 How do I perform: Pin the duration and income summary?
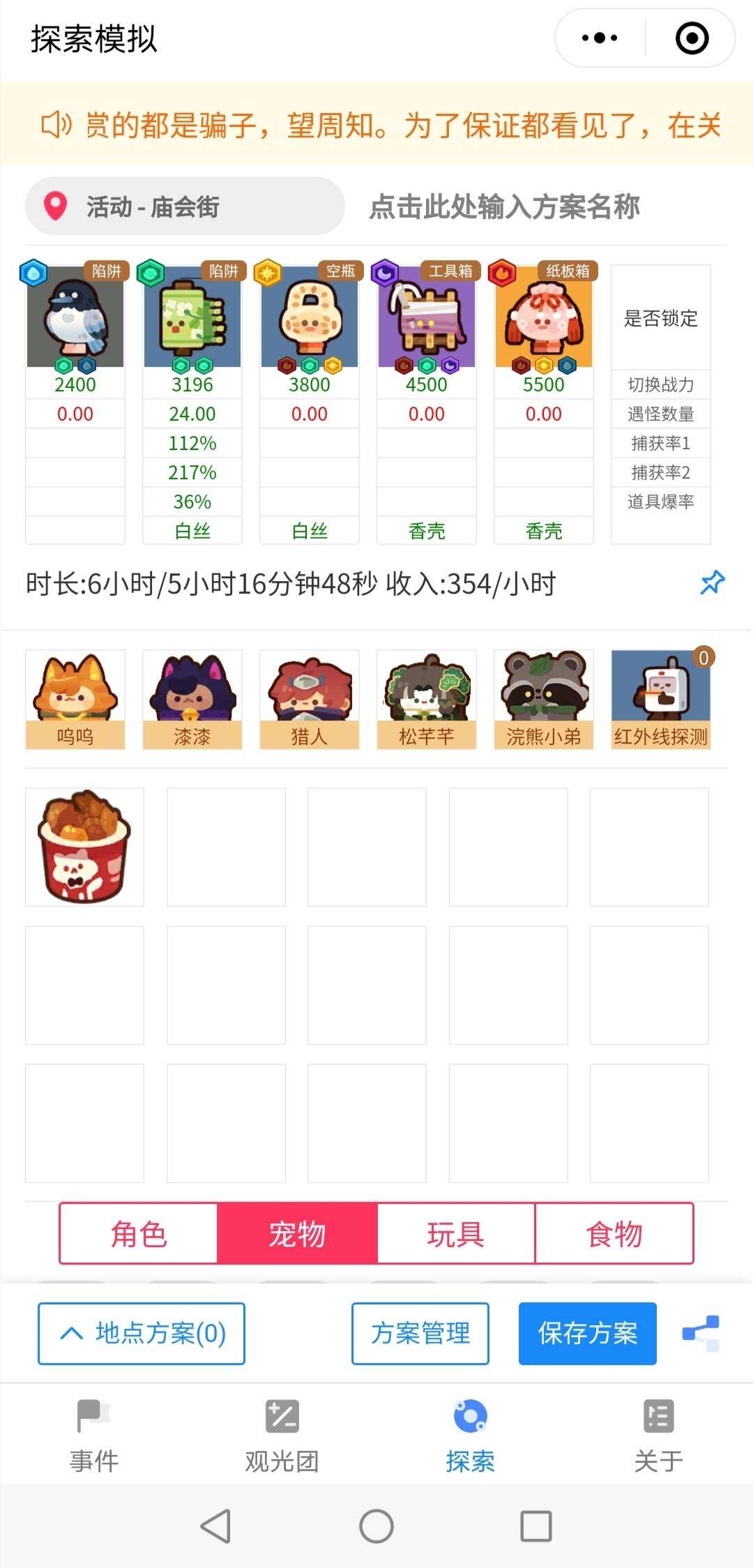point(712,582)
